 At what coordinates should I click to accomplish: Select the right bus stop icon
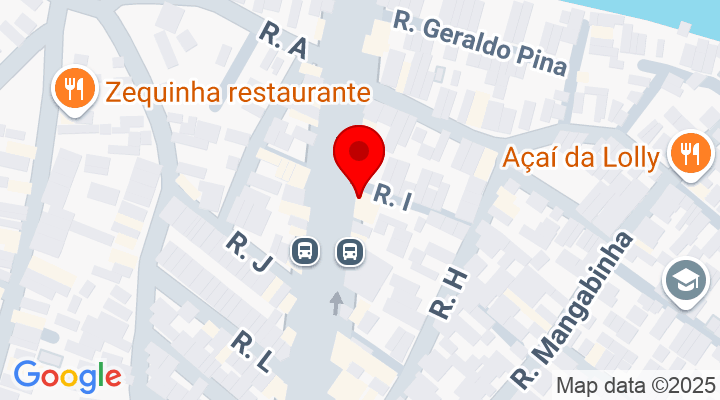(349, 250)
